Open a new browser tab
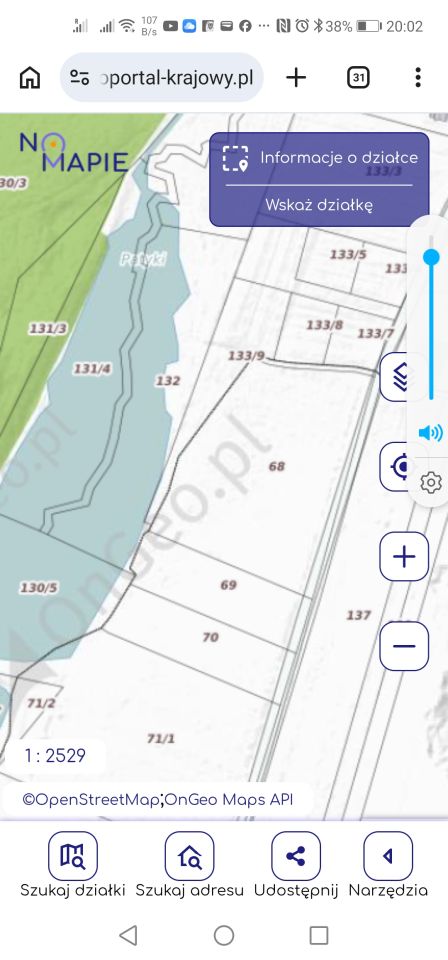448x960 pixels. pyautogui.click(x=296, y=78)
